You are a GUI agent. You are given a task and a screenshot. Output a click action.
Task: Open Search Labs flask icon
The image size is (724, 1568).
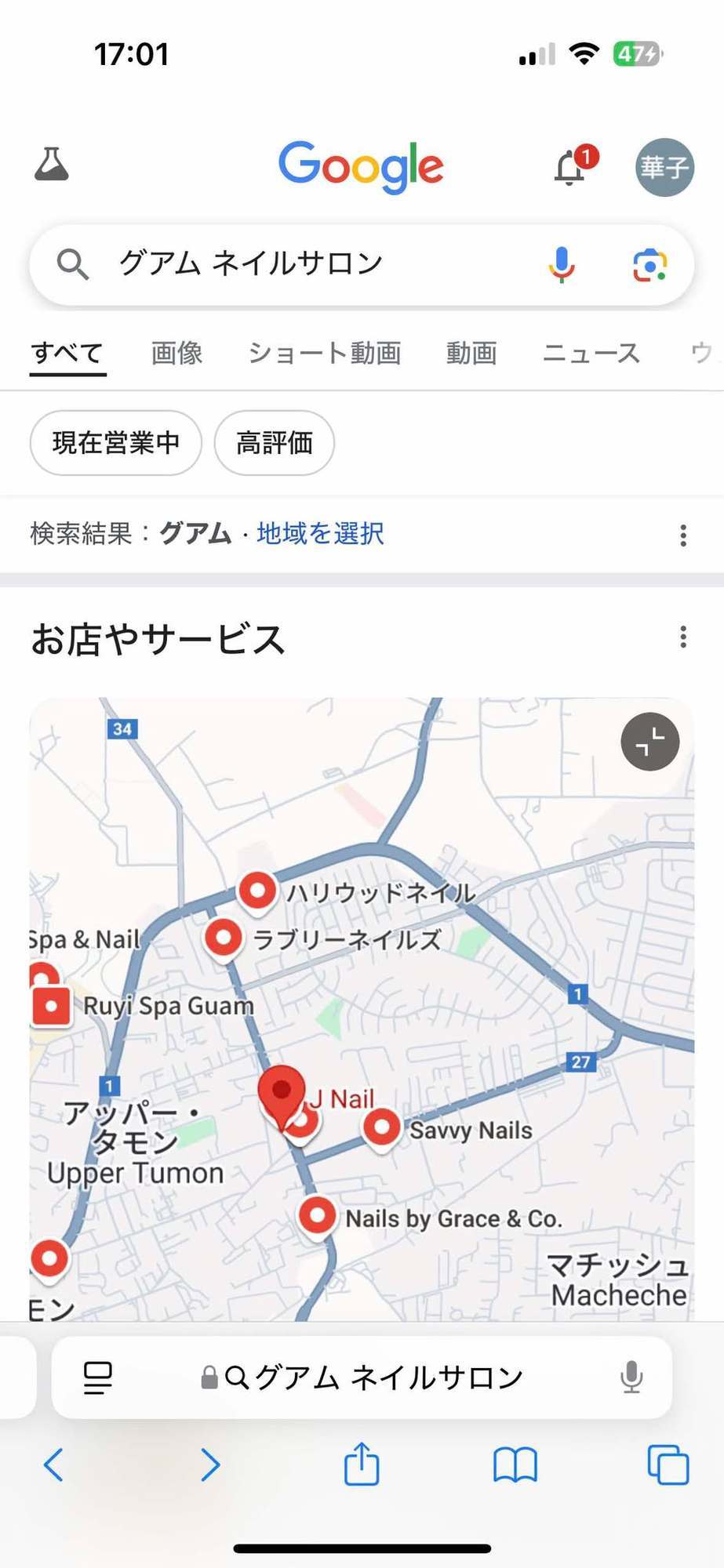52,165
